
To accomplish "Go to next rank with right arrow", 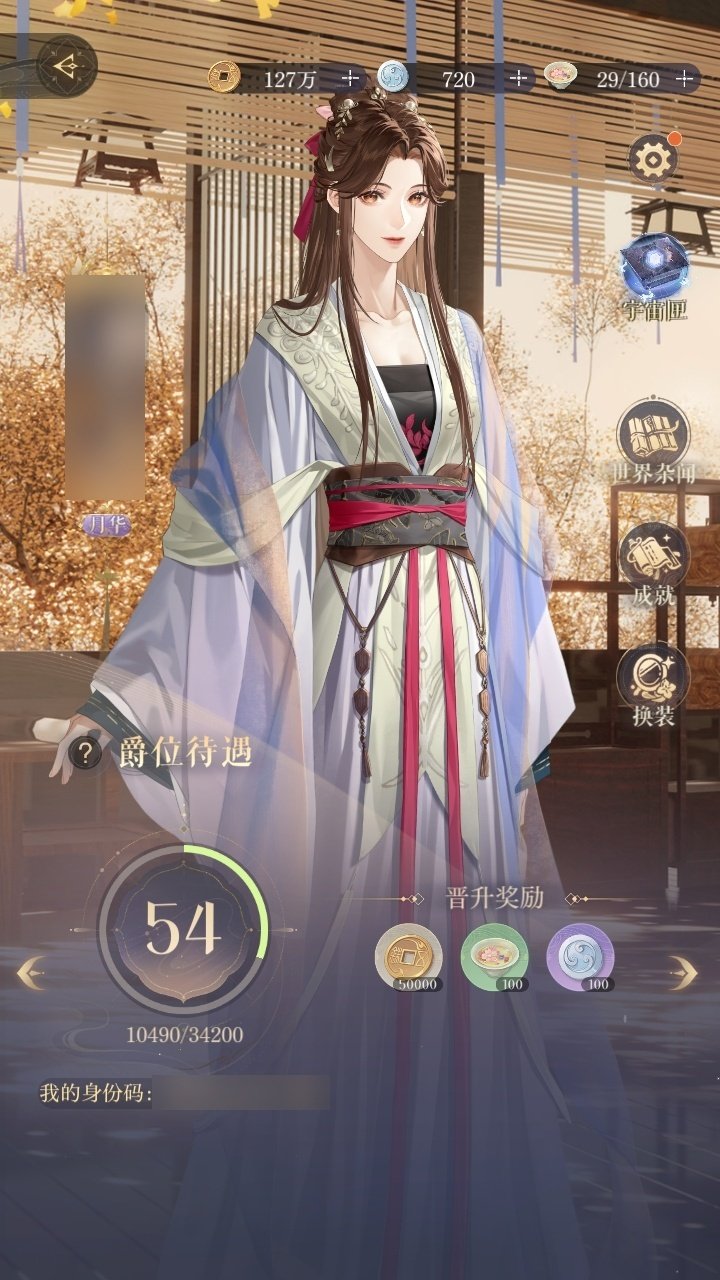I will pos(683,972).
